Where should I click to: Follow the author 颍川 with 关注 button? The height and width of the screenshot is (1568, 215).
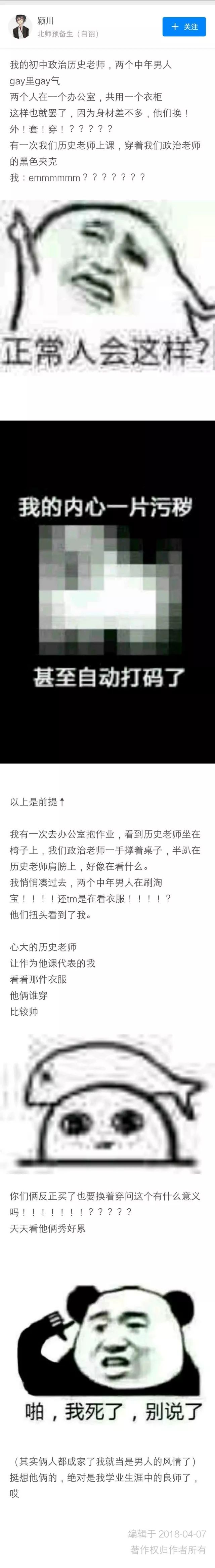[x=184, y=27]
